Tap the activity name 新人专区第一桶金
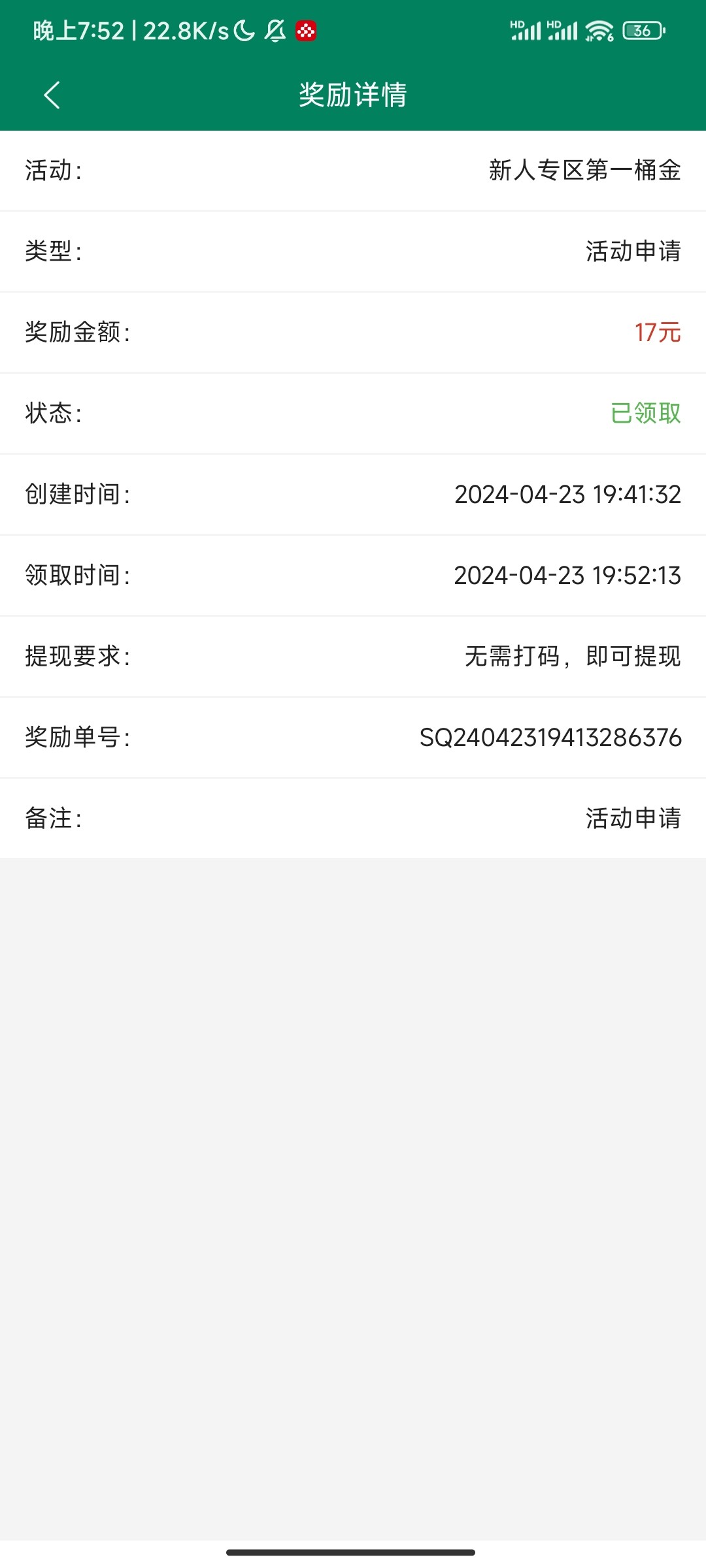Image resolution: width=706 pixels, height=1568 pixels. pyautogui.click(x=584, y=171)
